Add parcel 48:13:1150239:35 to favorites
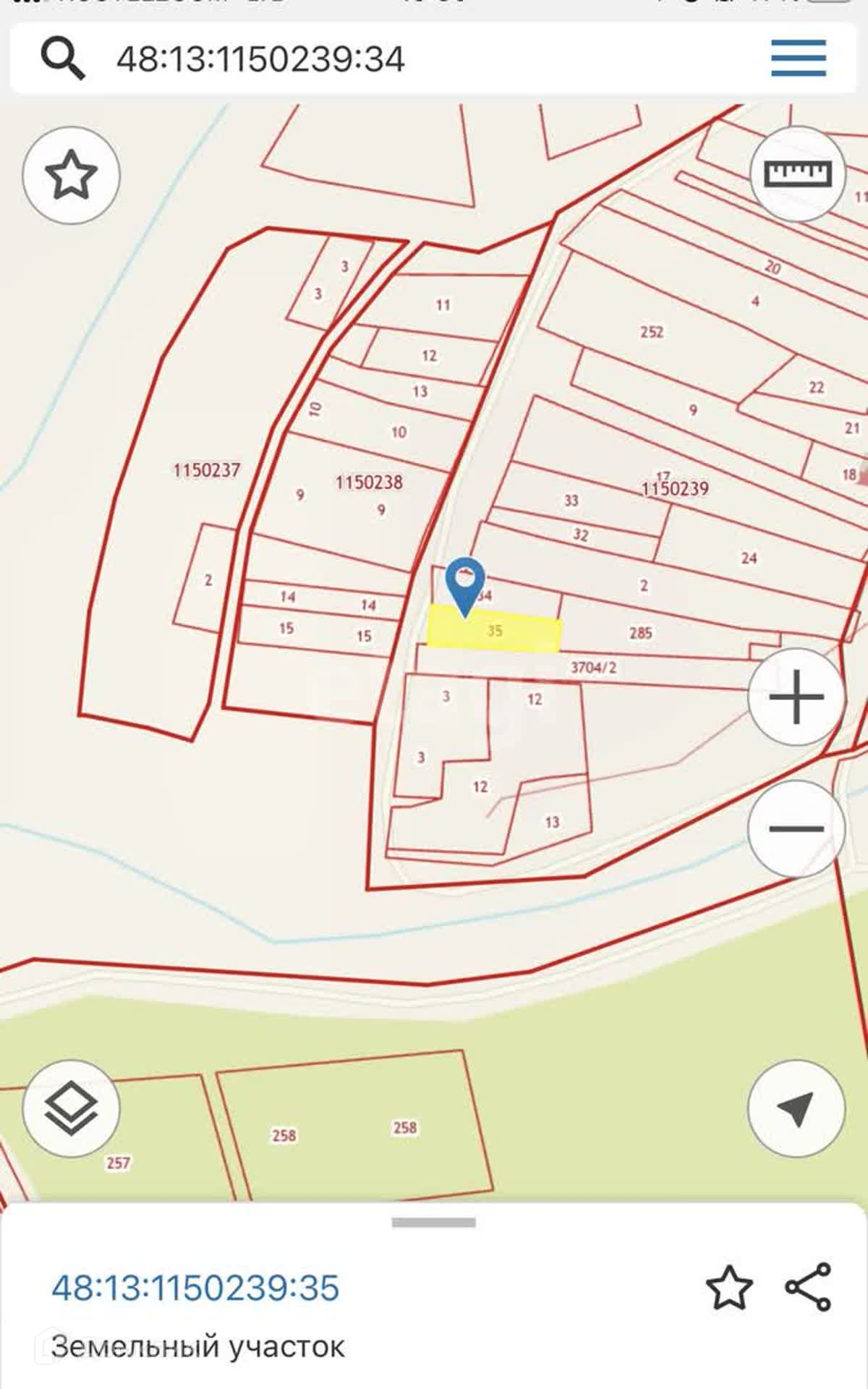 [x=728, y=1288]
